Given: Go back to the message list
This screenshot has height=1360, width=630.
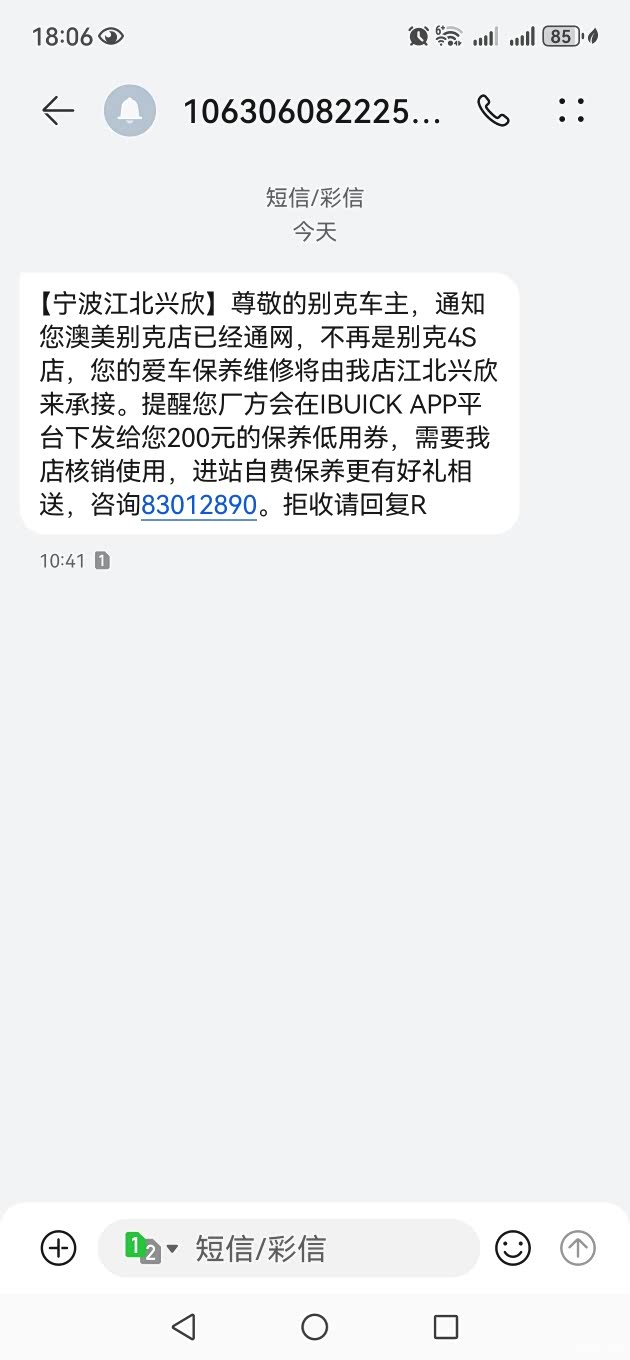Looking at the screenshot, I should pos(58,111).
